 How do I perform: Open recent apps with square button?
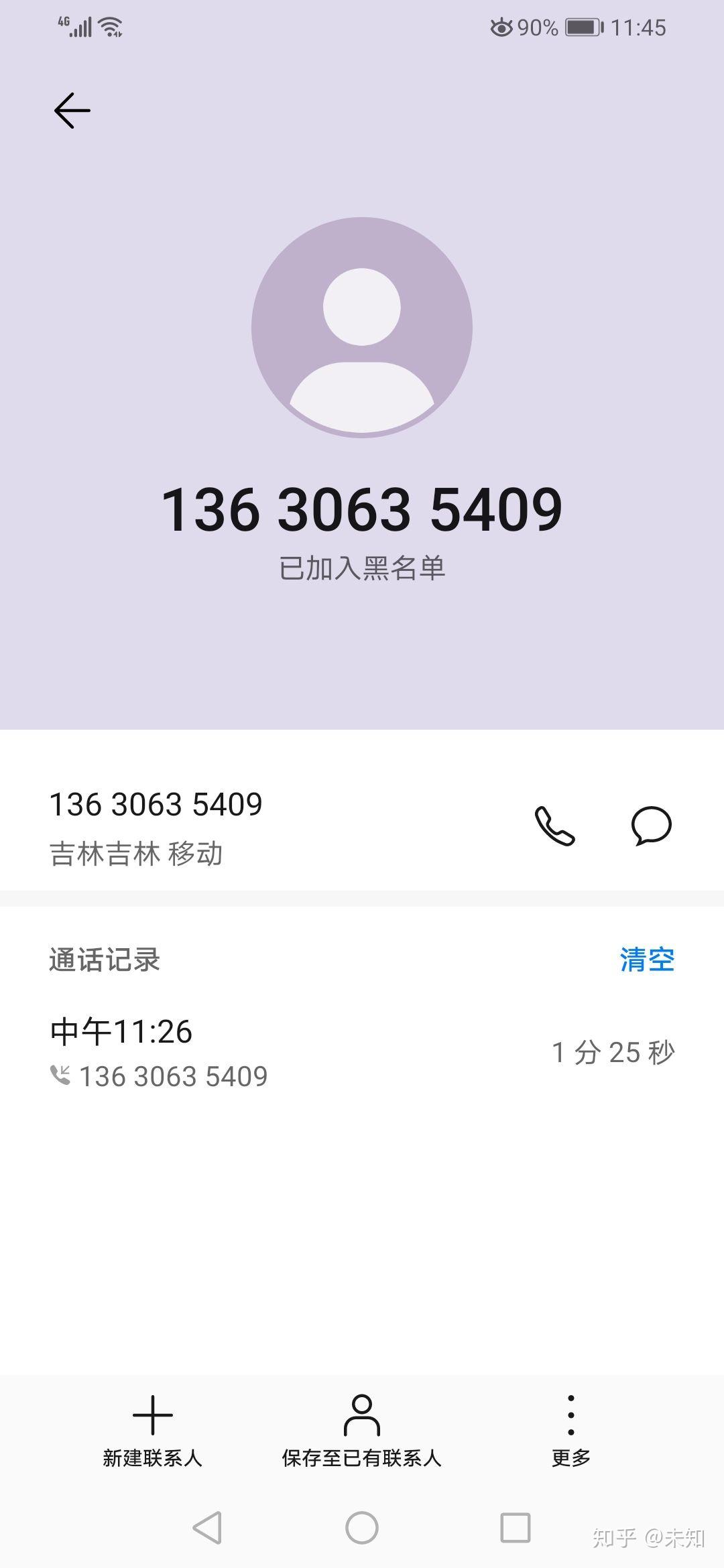click(516, 1528)
